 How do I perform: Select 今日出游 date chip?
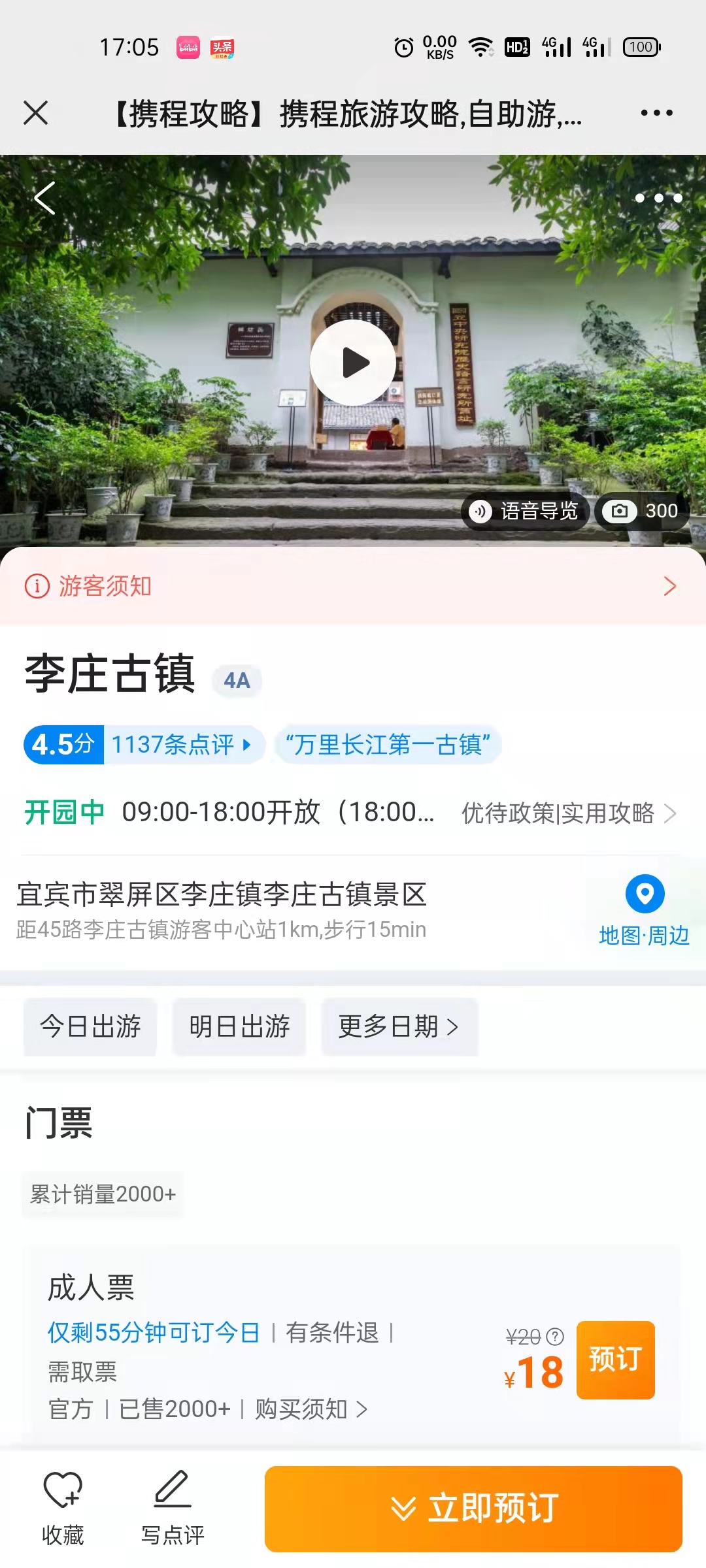point(90,1026)
